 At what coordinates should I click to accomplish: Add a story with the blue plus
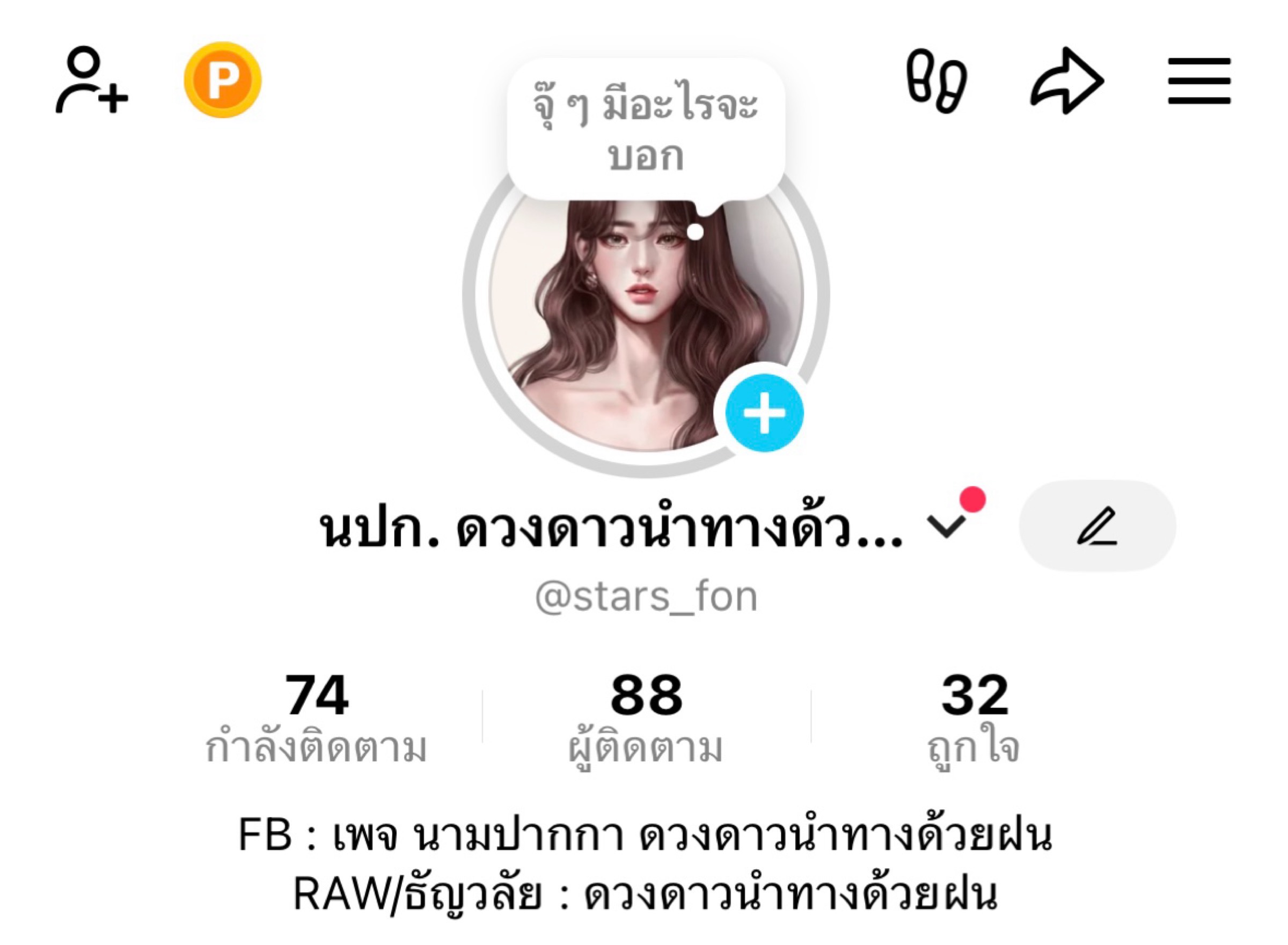(764, 413)
